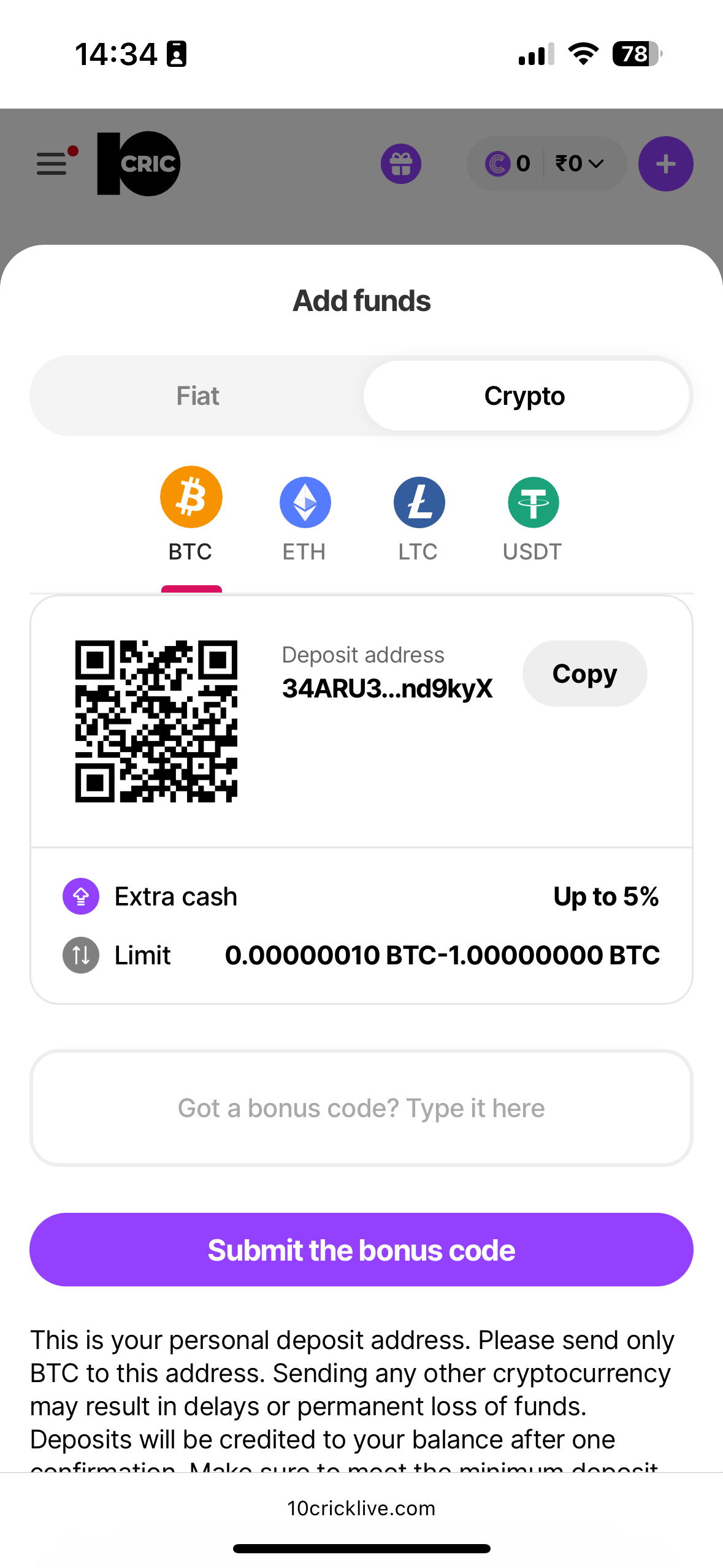Tap the purple plus deposit icon

665,163
